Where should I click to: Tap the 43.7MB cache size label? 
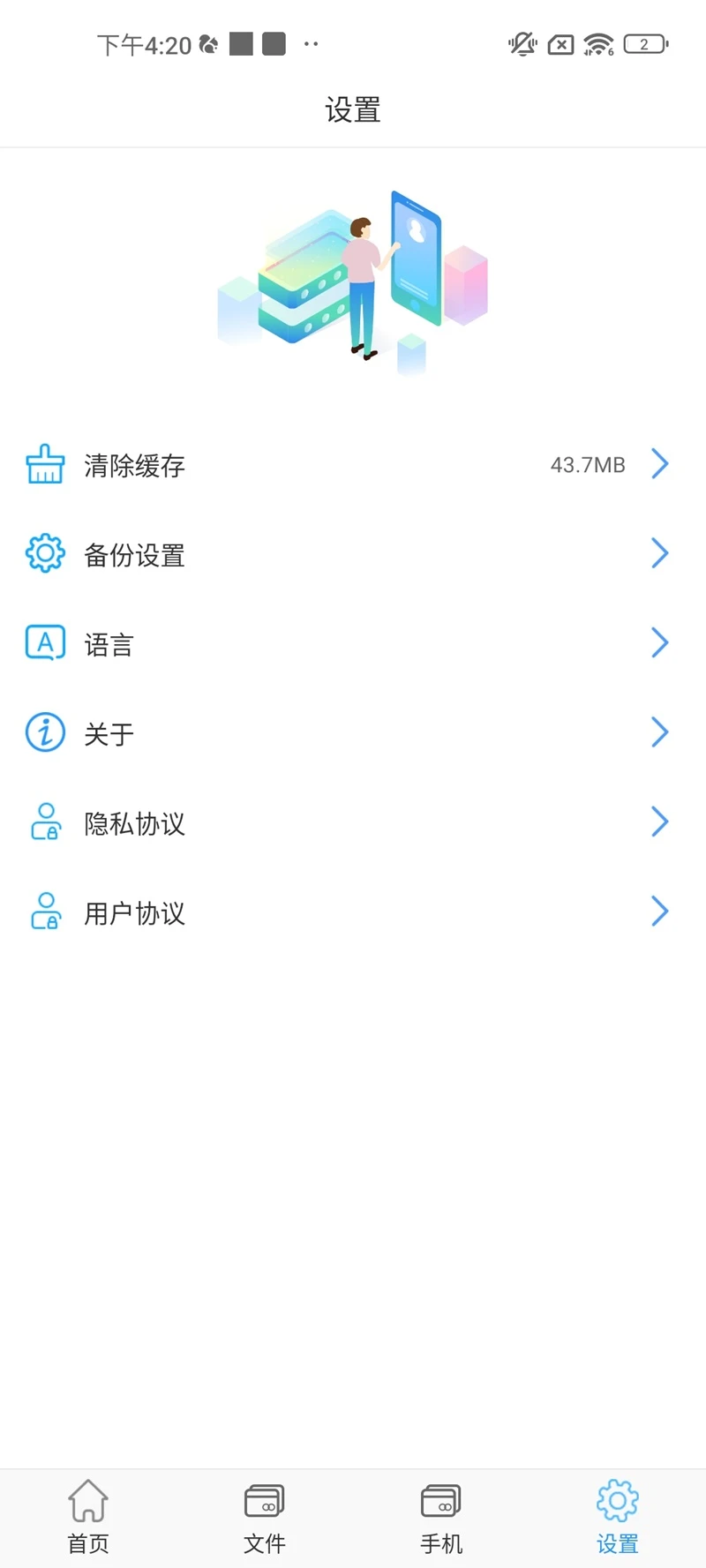coord(589,463)
